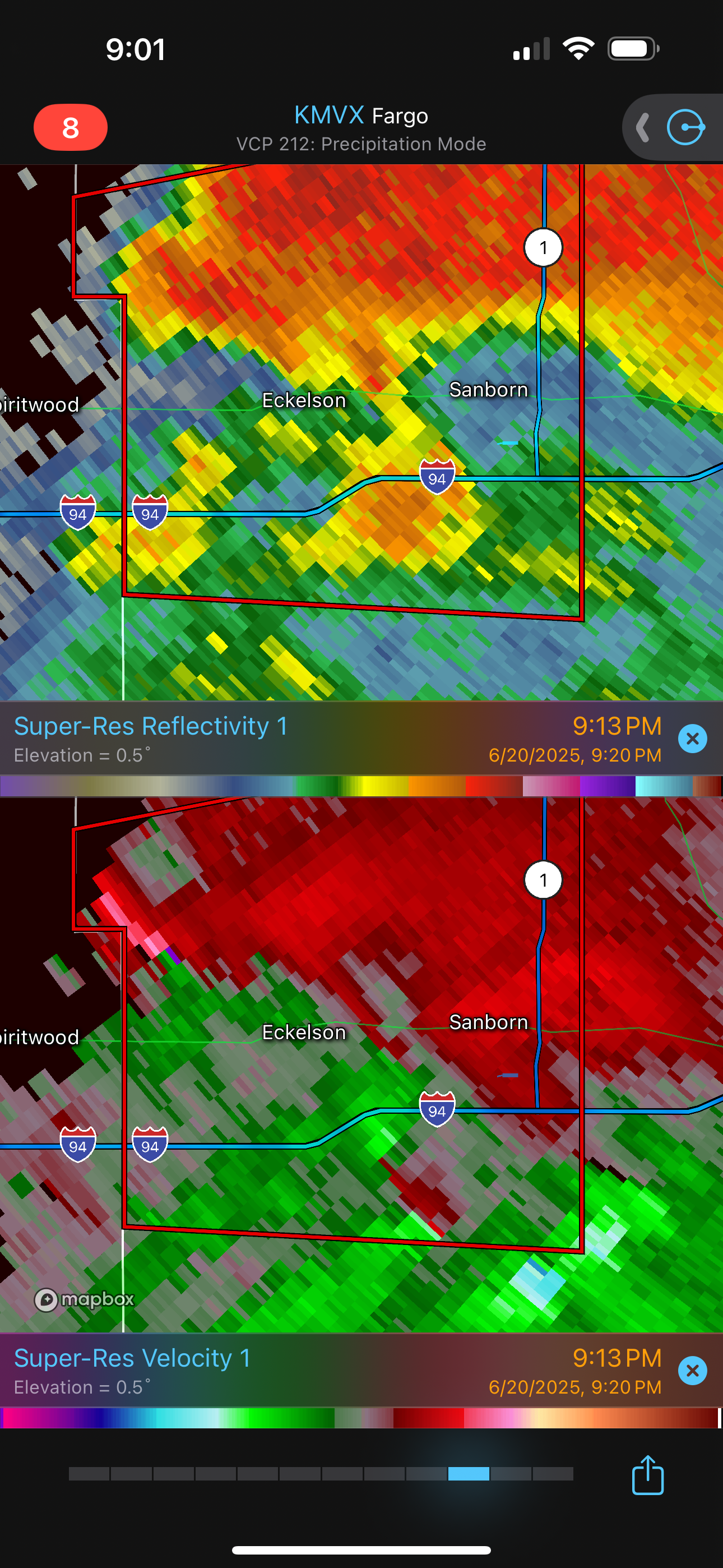Change the Super-Res Reflectivity 1 product
Image resolution: width=723 pixels, height=1568 pixels.
[x=150, y=726]
